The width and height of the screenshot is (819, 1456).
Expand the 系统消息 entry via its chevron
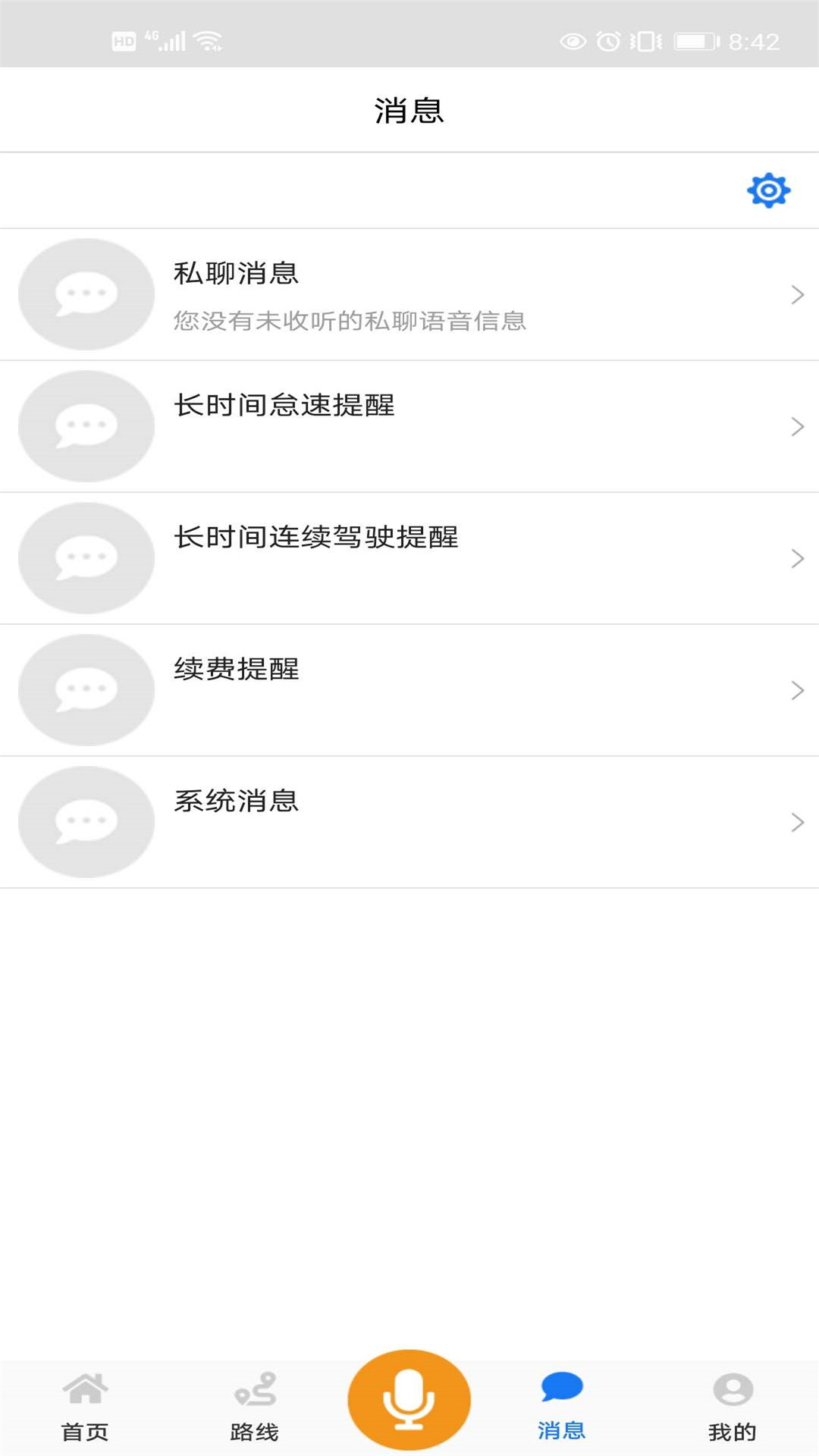click(x=798, y=821)
